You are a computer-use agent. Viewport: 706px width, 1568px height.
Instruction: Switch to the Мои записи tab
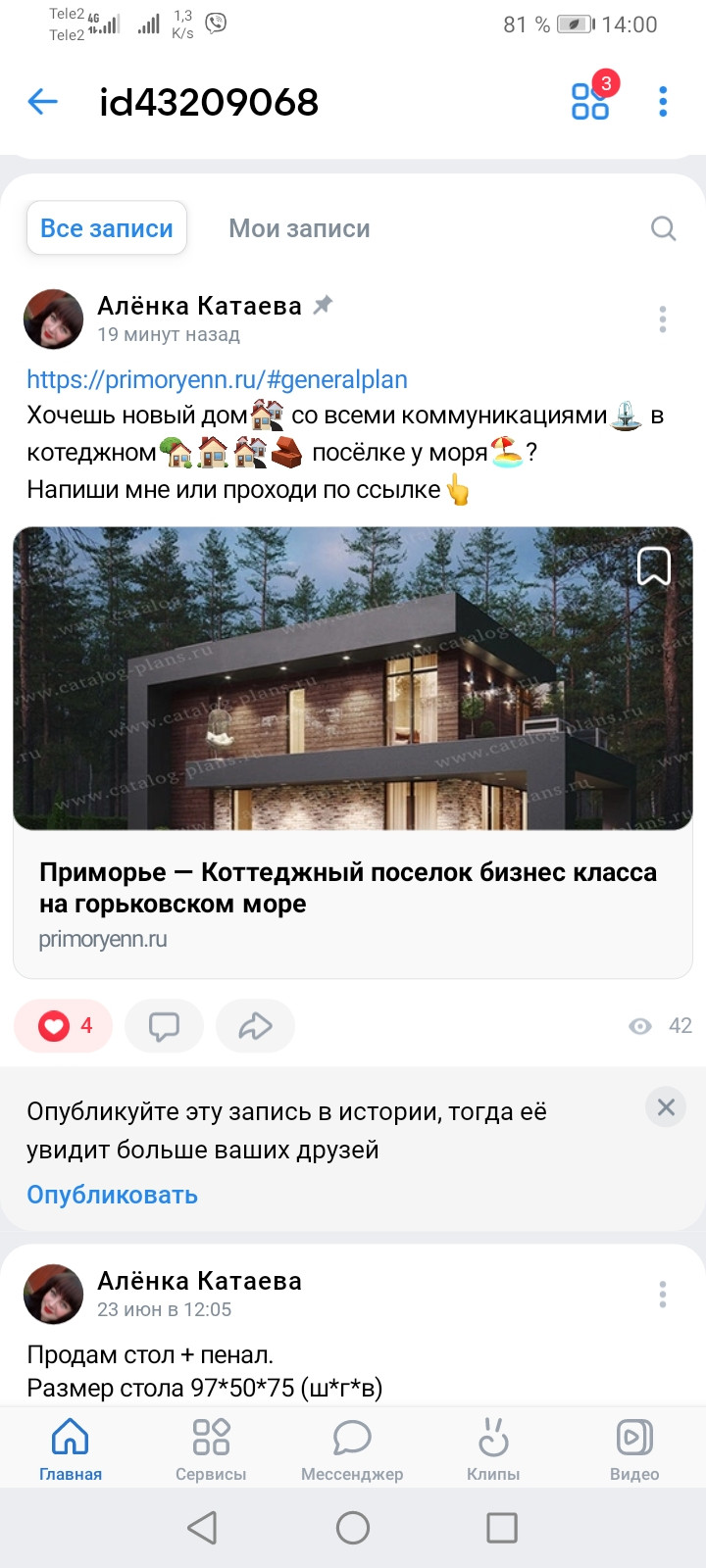pos(299,228)
